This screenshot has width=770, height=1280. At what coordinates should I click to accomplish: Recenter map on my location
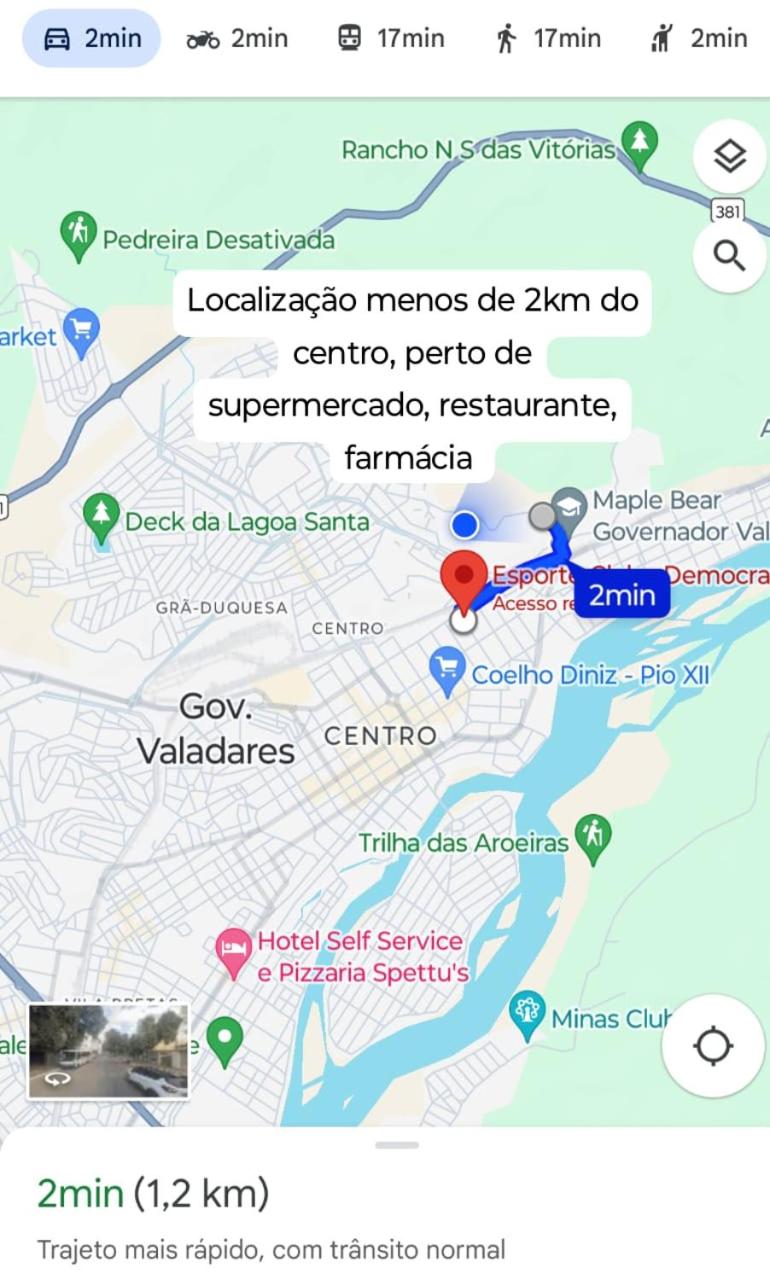pyautogui.click(x=713, y=1046)
